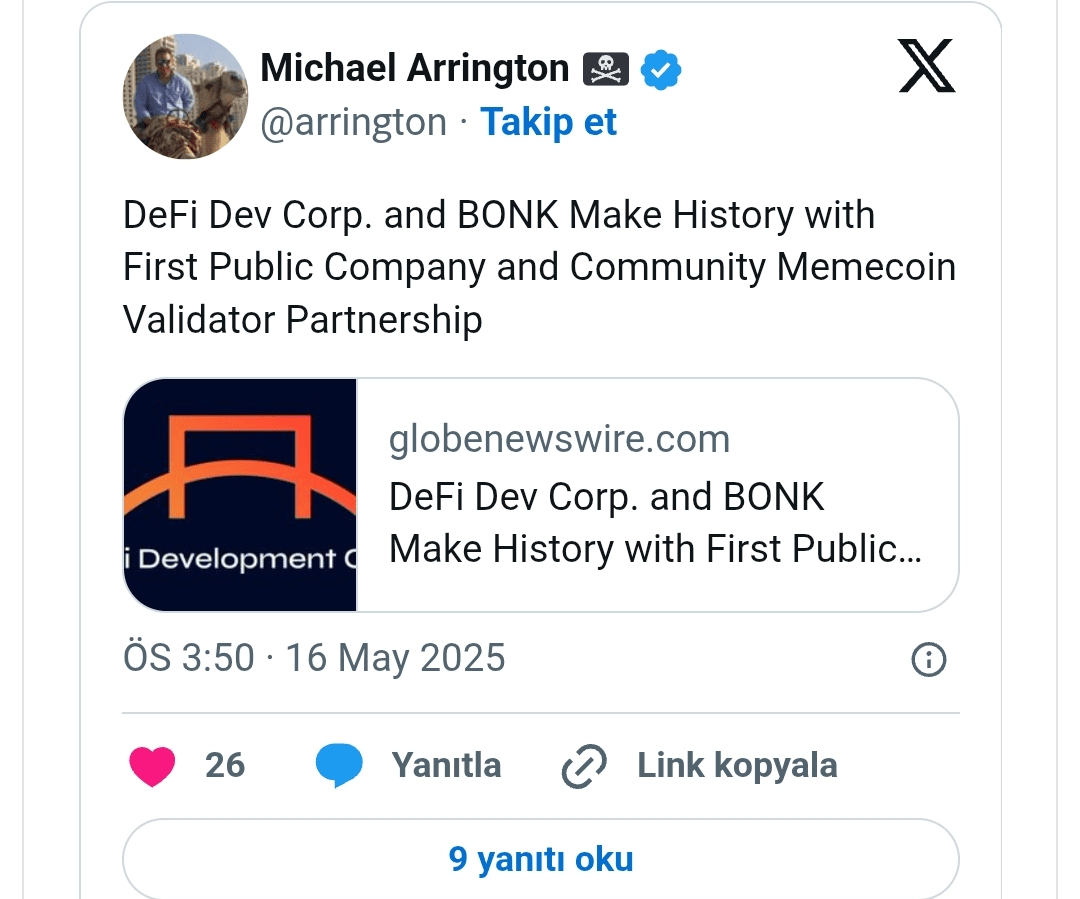Open Michael Arrington's name link

tap(414, 69)
